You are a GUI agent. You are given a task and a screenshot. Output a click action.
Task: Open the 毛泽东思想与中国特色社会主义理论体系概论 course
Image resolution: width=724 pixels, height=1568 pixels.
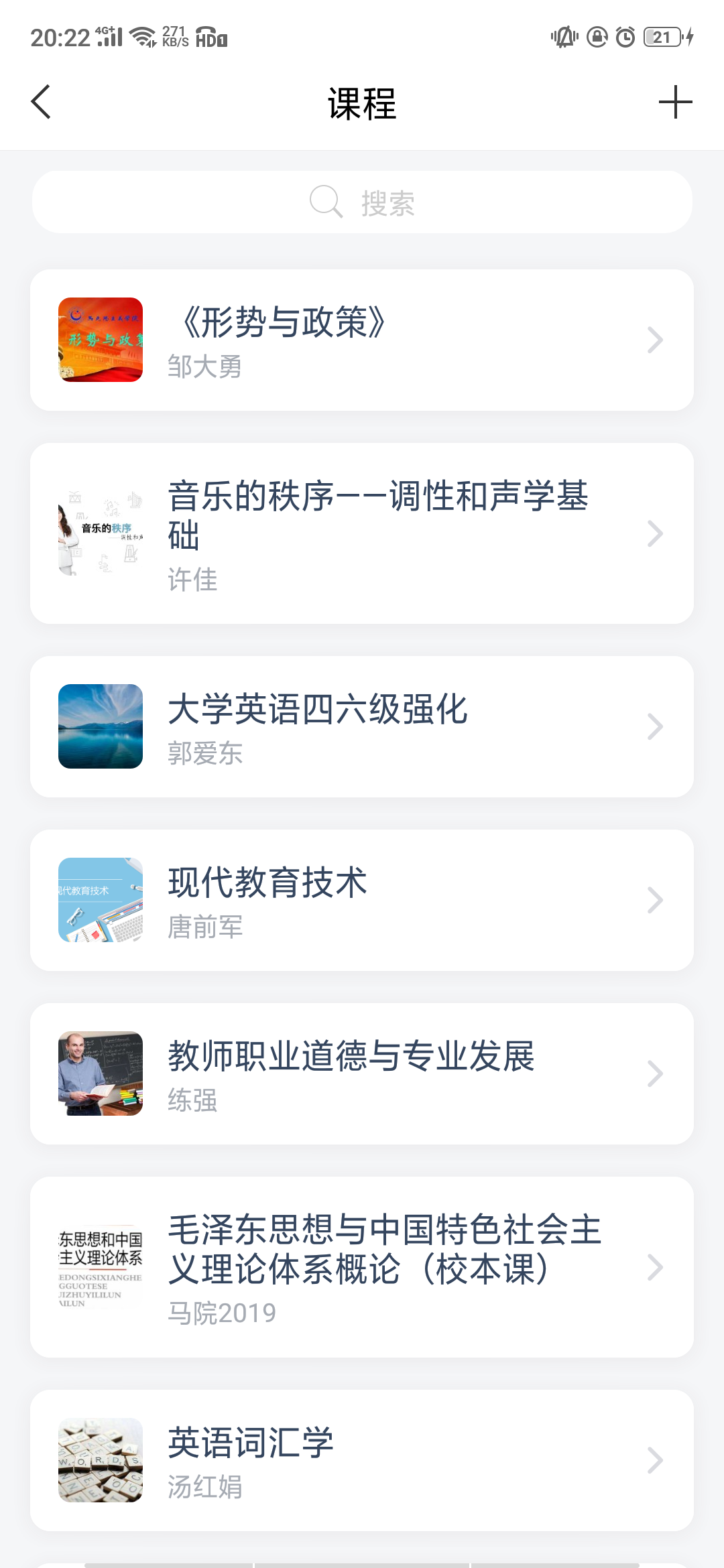[x=362, y=1267]
